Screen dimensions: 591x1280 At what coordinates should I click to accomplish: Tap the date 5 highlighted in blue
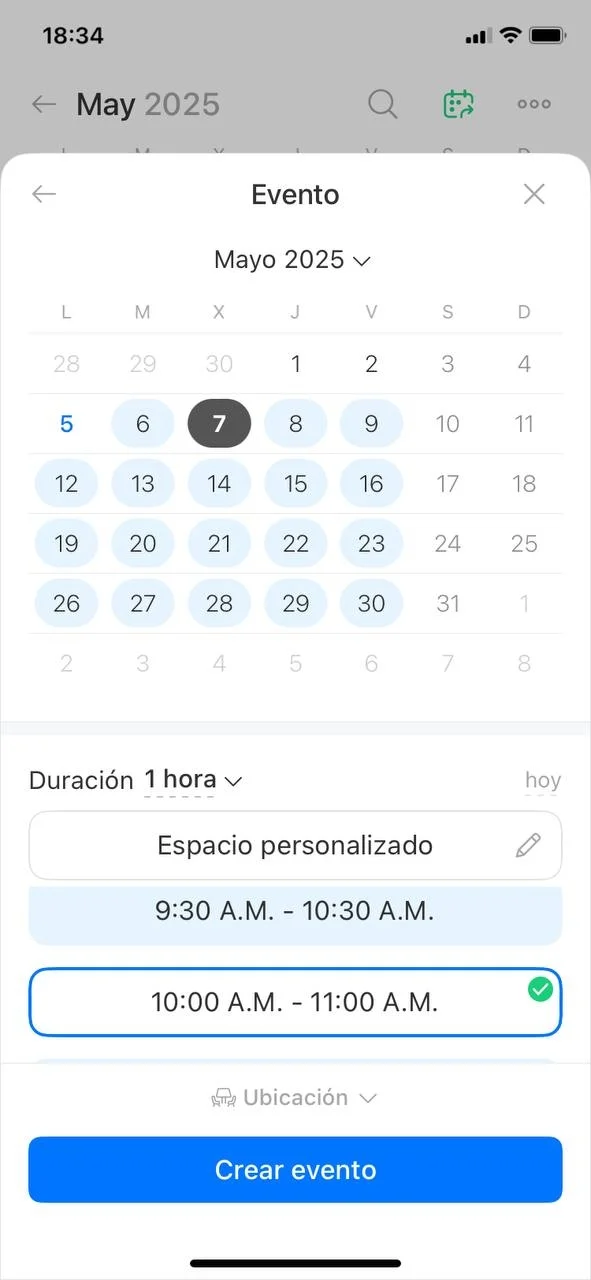pyautogui.click(x=66, y=424)
